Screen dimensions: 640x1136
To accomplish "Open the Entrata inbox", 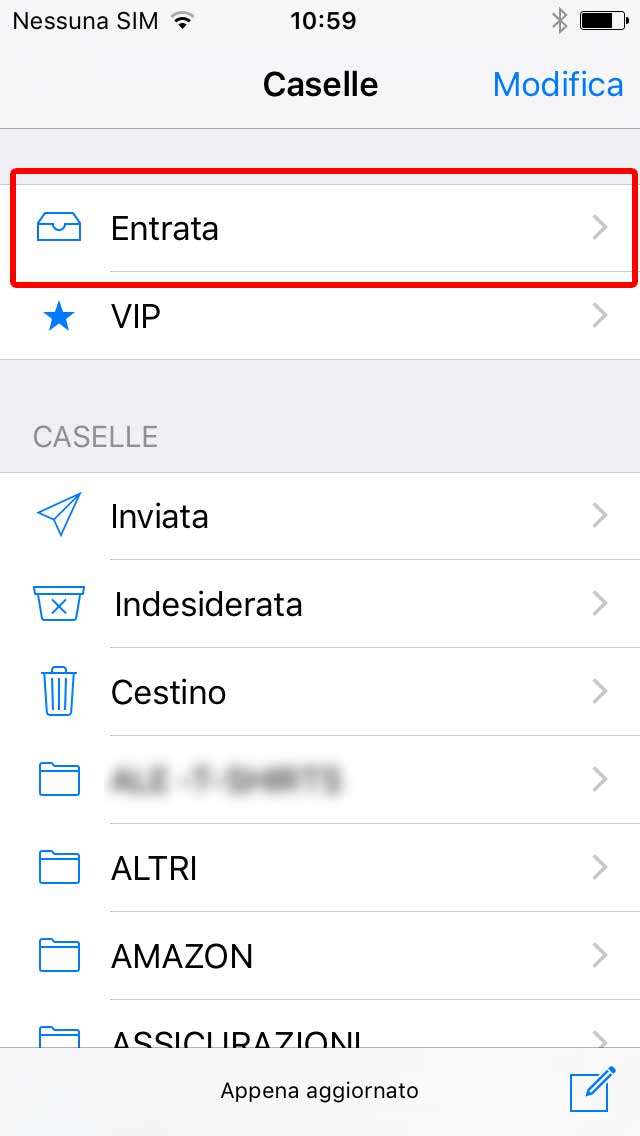I will point(320,228).
